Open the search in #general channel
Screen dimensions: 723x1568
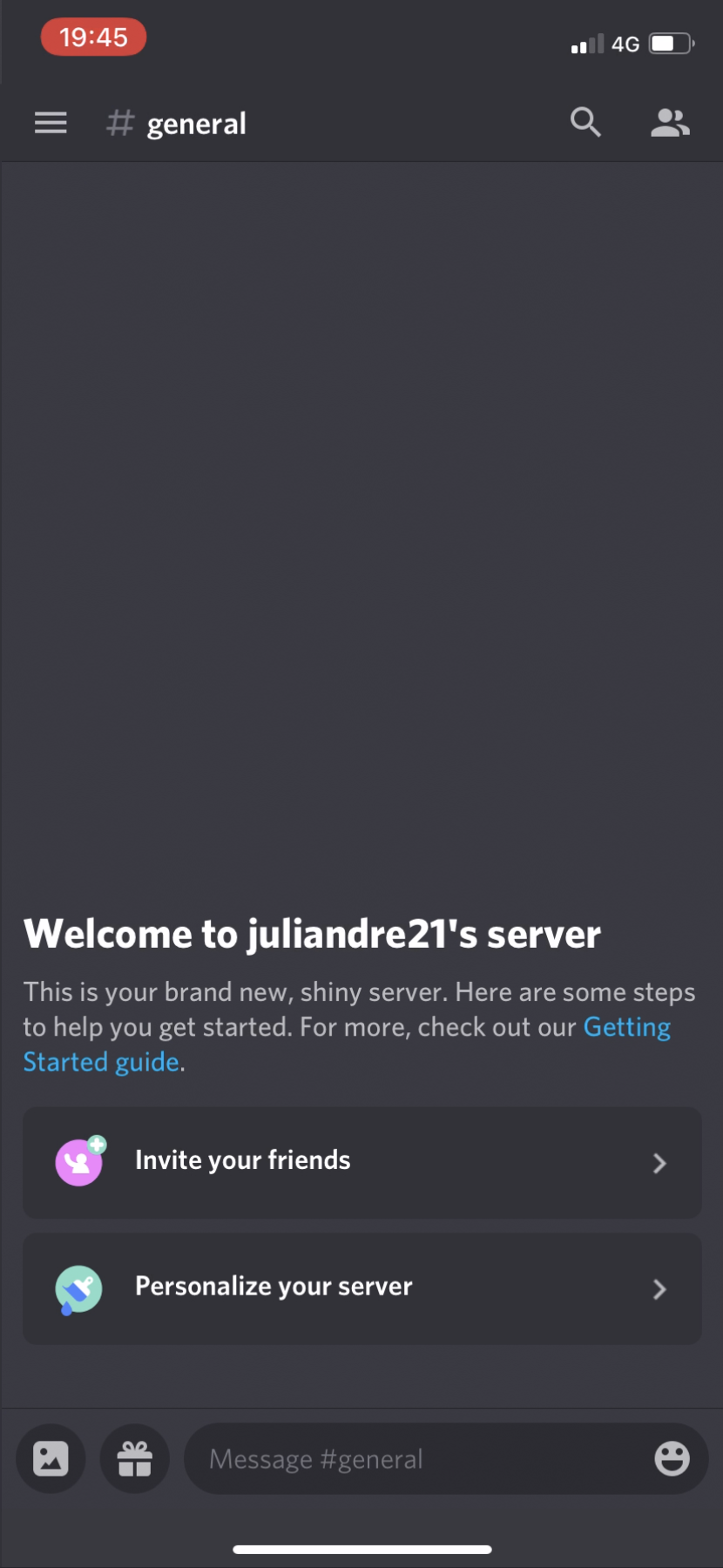(585, 122)
